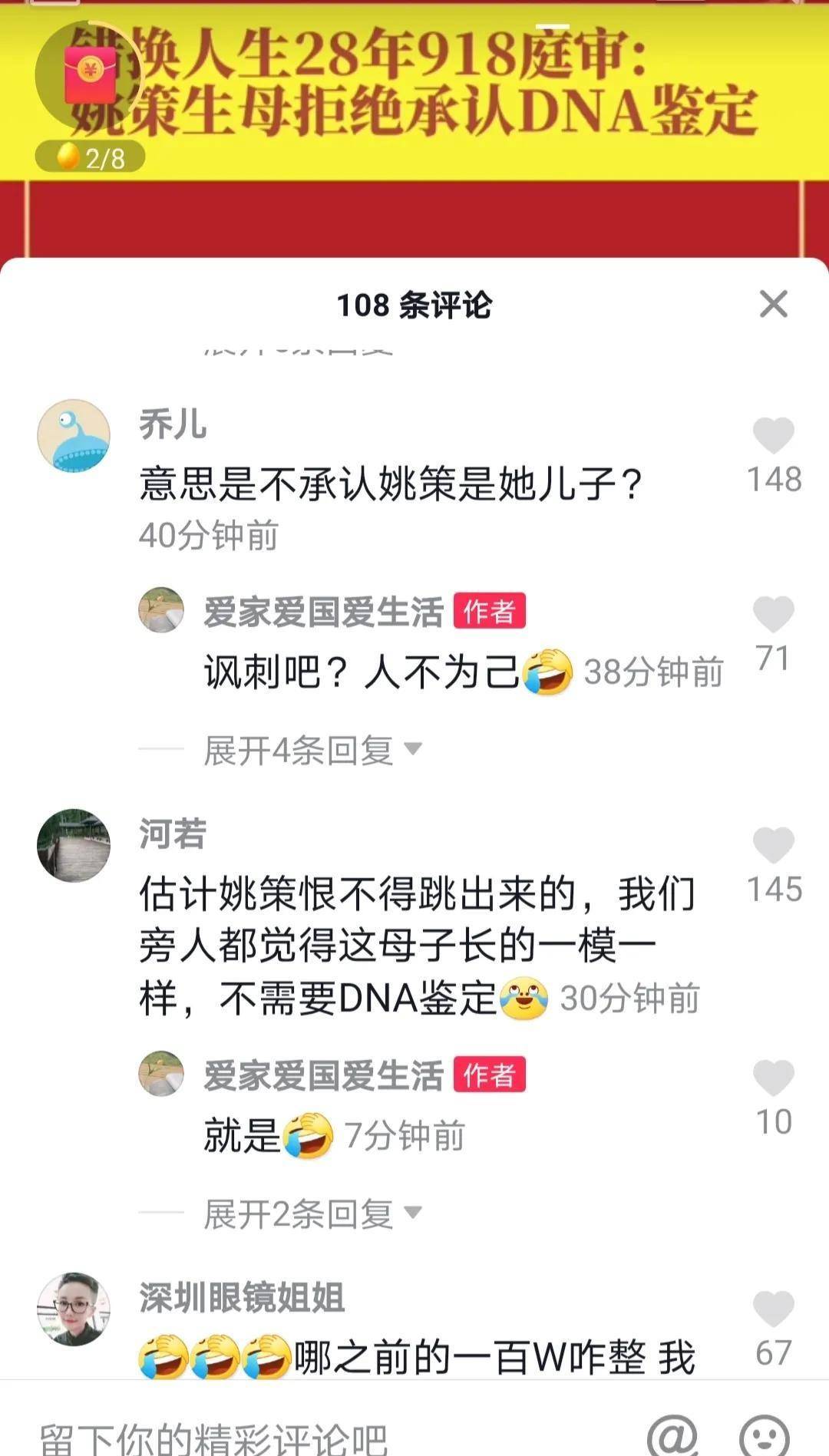This screenshot has height=1456, width=829.
Task: Open 河若's profile avatar
Action: [x=74, y=845]
